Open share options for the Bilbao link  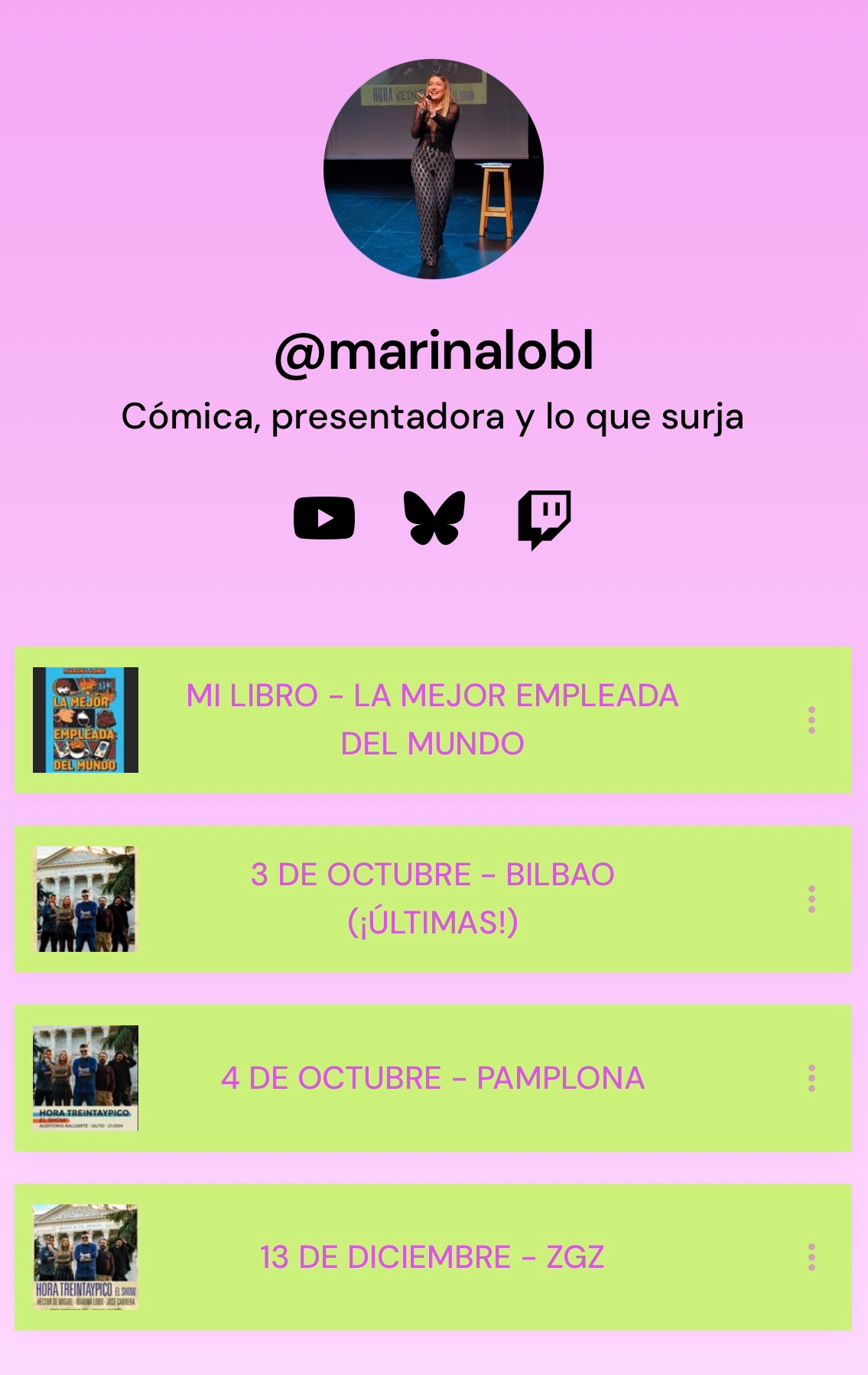811,899
